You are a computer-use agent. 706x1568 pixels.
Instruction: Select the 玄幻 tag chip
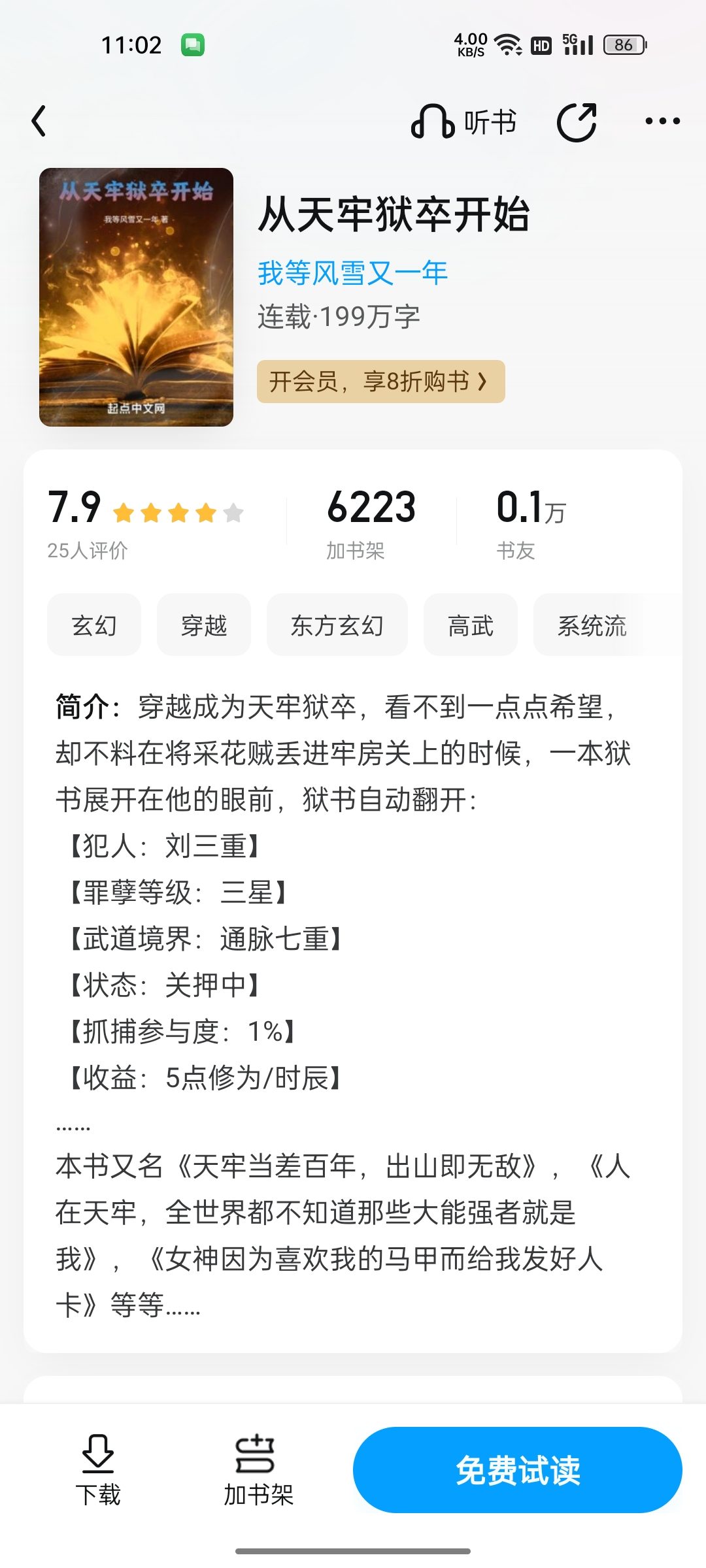click(94, 625)
